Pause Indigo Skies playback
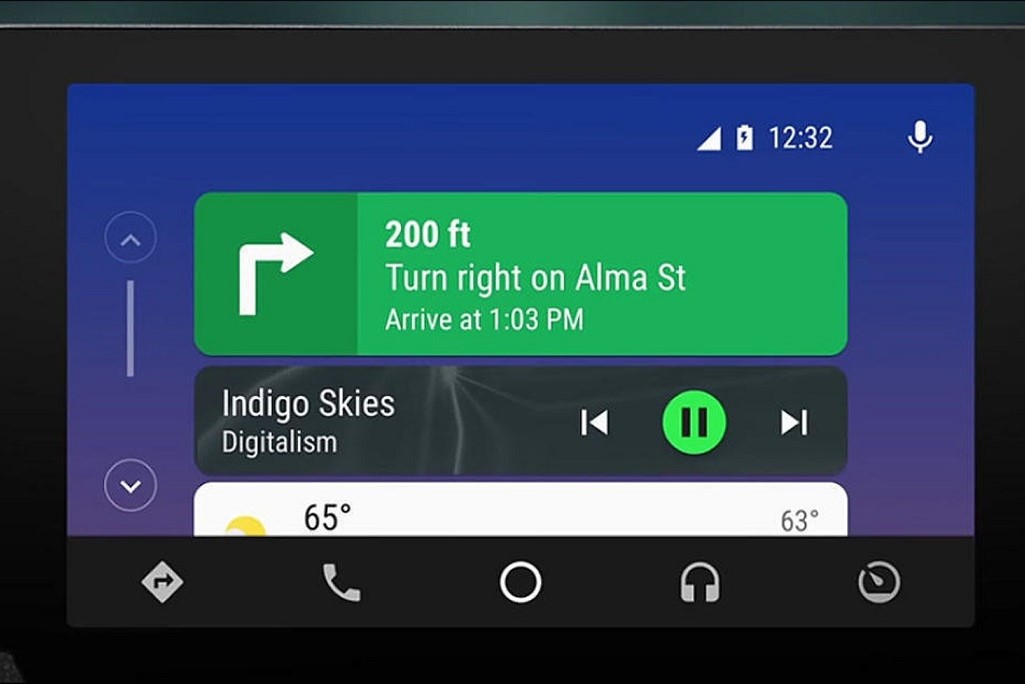Screen dimensions: 1025x684 (694, 423)
